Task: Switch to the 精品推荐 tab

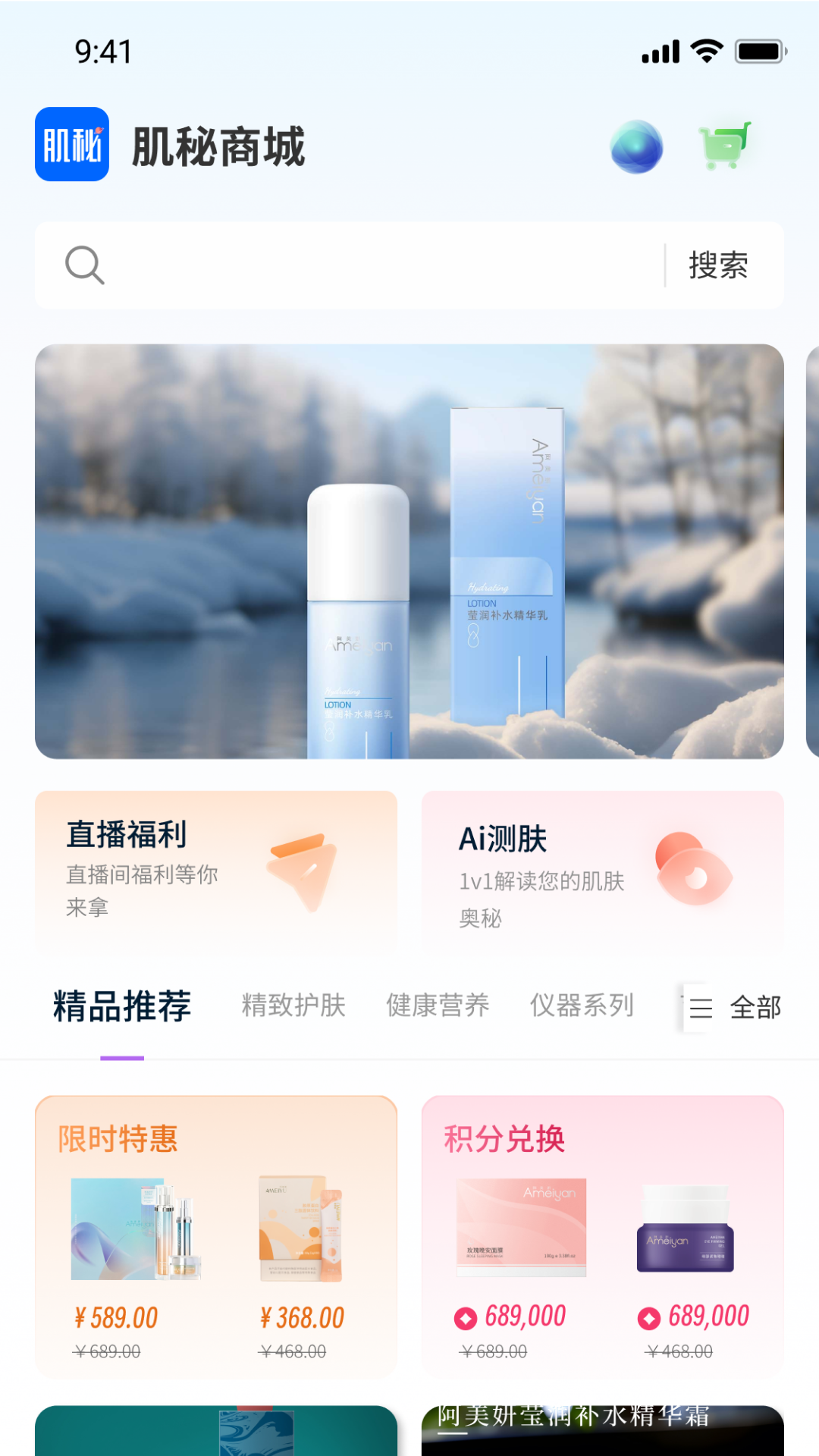Action: click(x=121, y=1005)
